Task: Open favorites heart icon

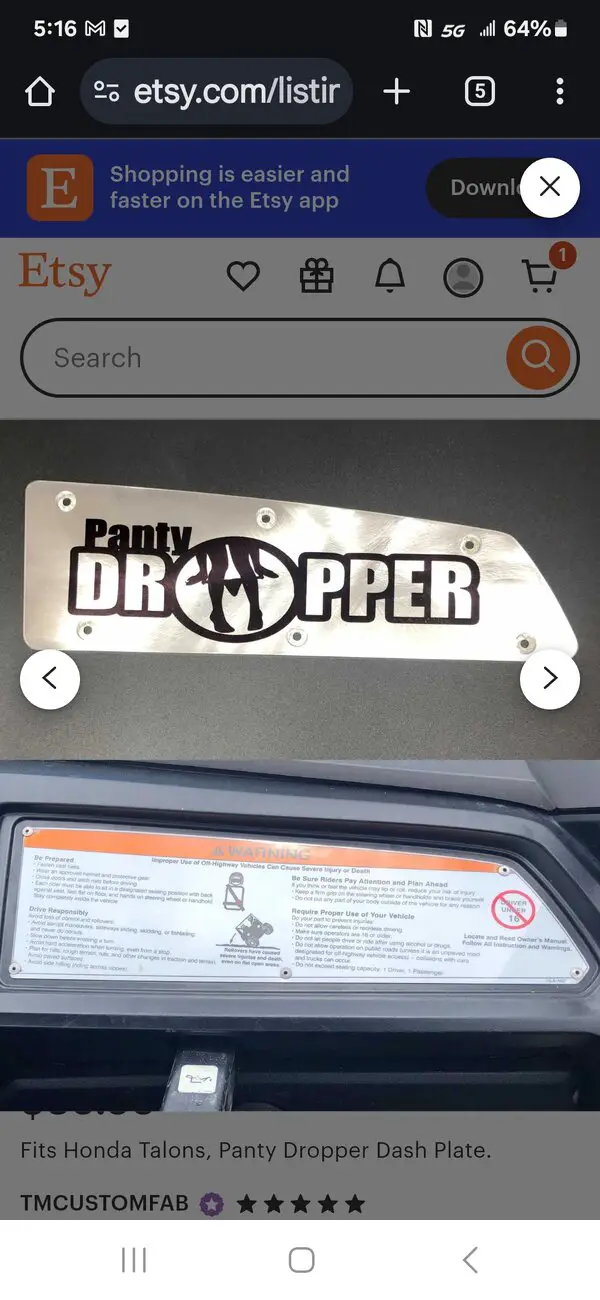Action: pos(243,276)
